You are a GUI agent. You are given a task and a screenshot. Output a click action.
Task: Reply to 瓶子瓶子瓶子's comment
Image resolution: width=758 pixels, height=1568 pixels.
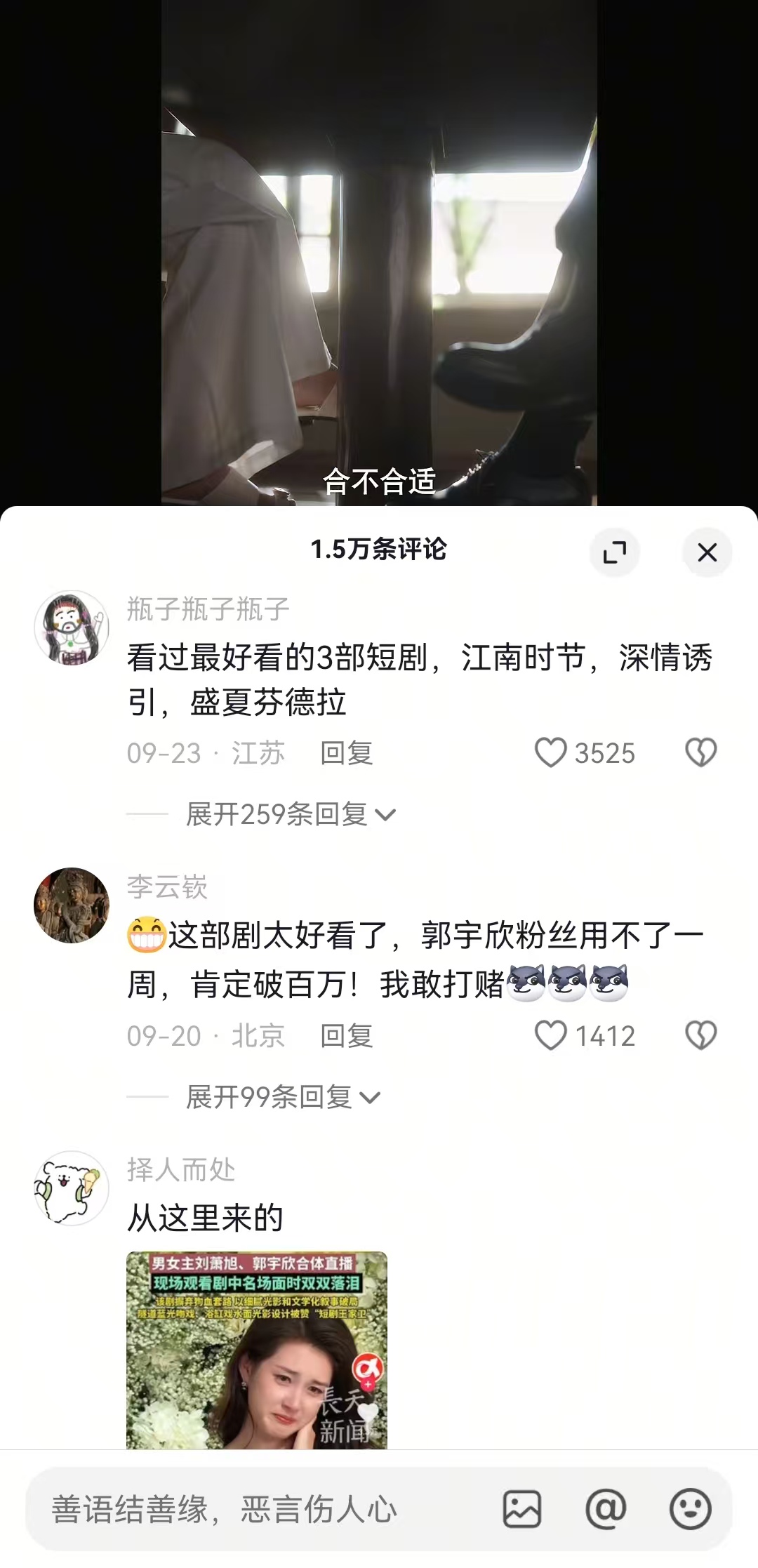coord(346,753)
